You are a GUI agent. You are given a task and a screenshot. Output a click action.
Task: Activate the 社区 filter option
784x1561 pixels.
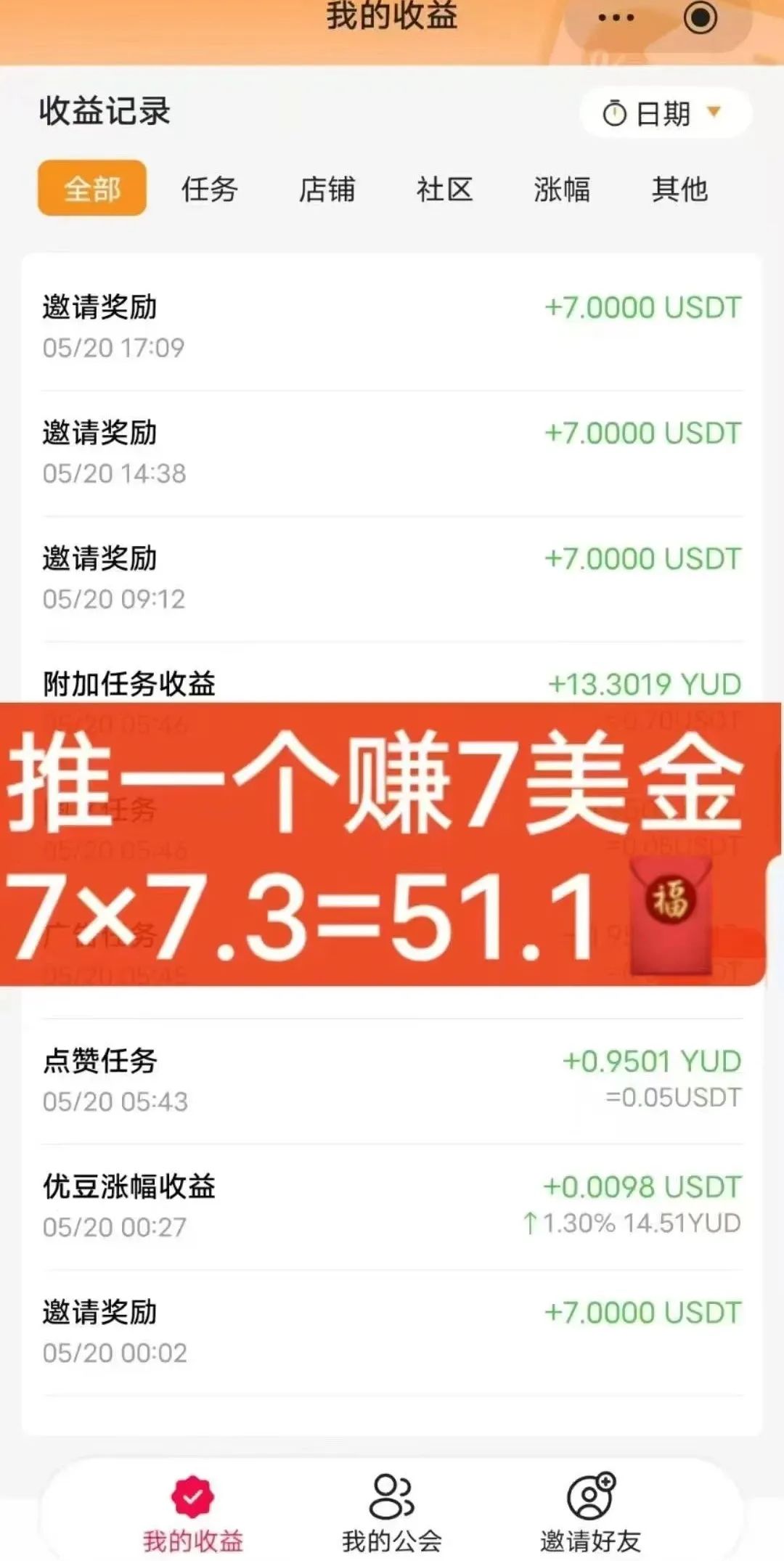(x=446, y=190)
